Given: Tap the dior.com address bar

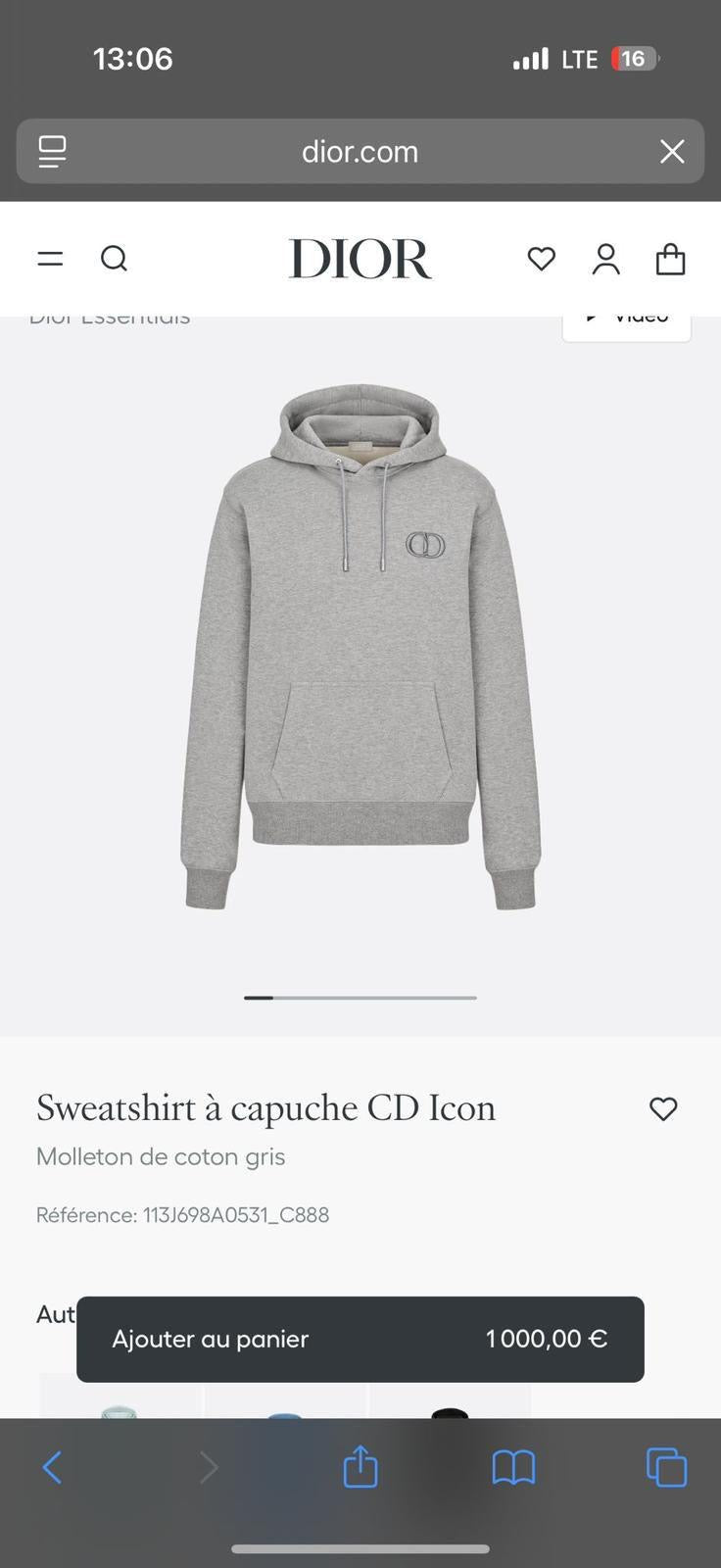Looking at the screenshot, I should tap(360, 151).
